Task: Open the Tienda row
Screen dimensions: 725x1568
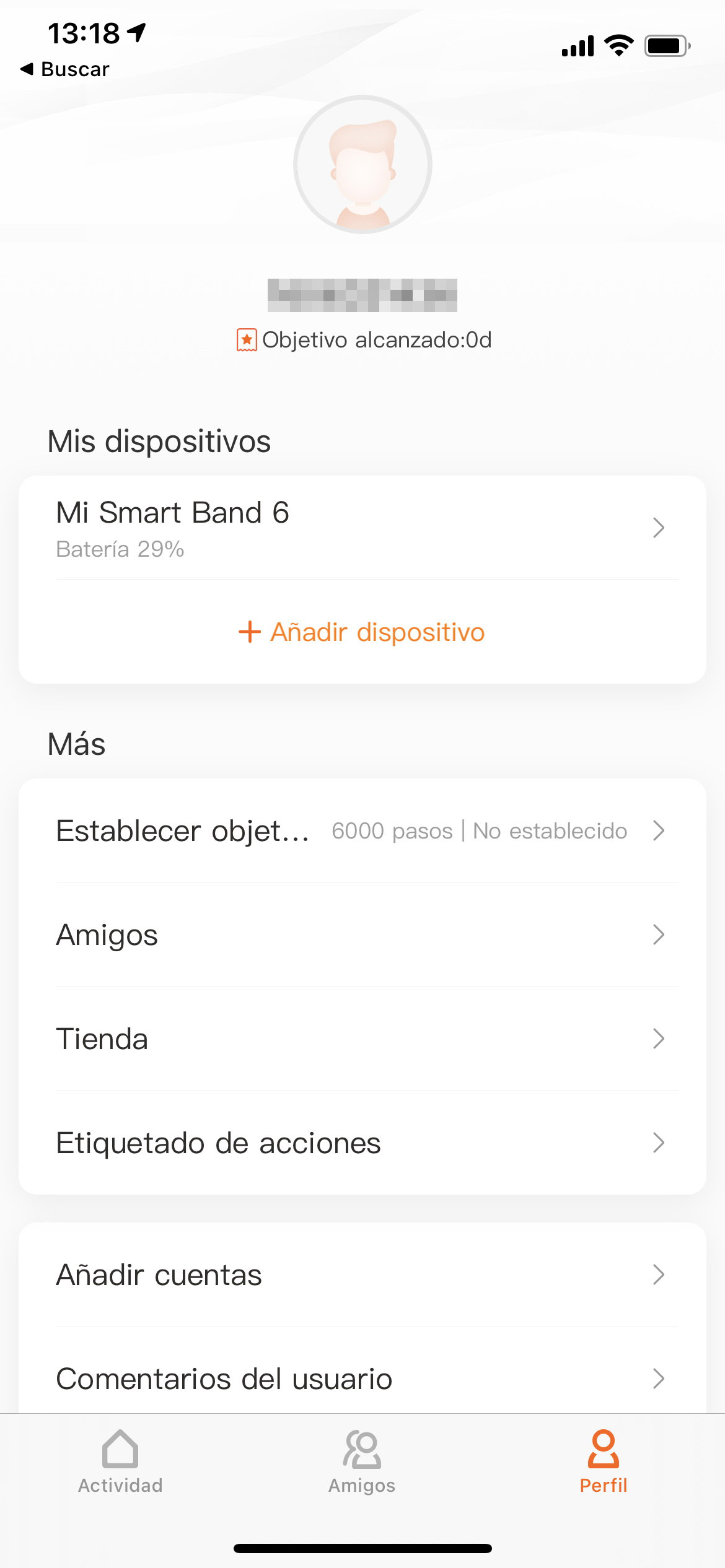Action: (x=362, y=1039)
